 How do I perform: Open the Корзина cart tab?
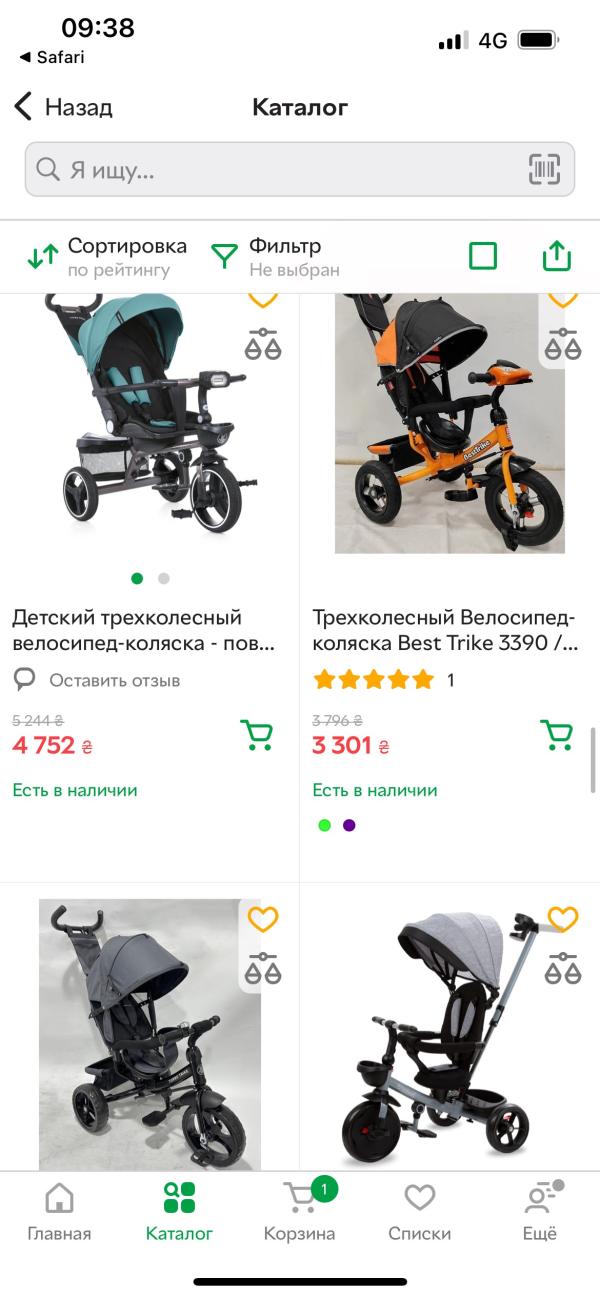click(x=299, y=1210)
